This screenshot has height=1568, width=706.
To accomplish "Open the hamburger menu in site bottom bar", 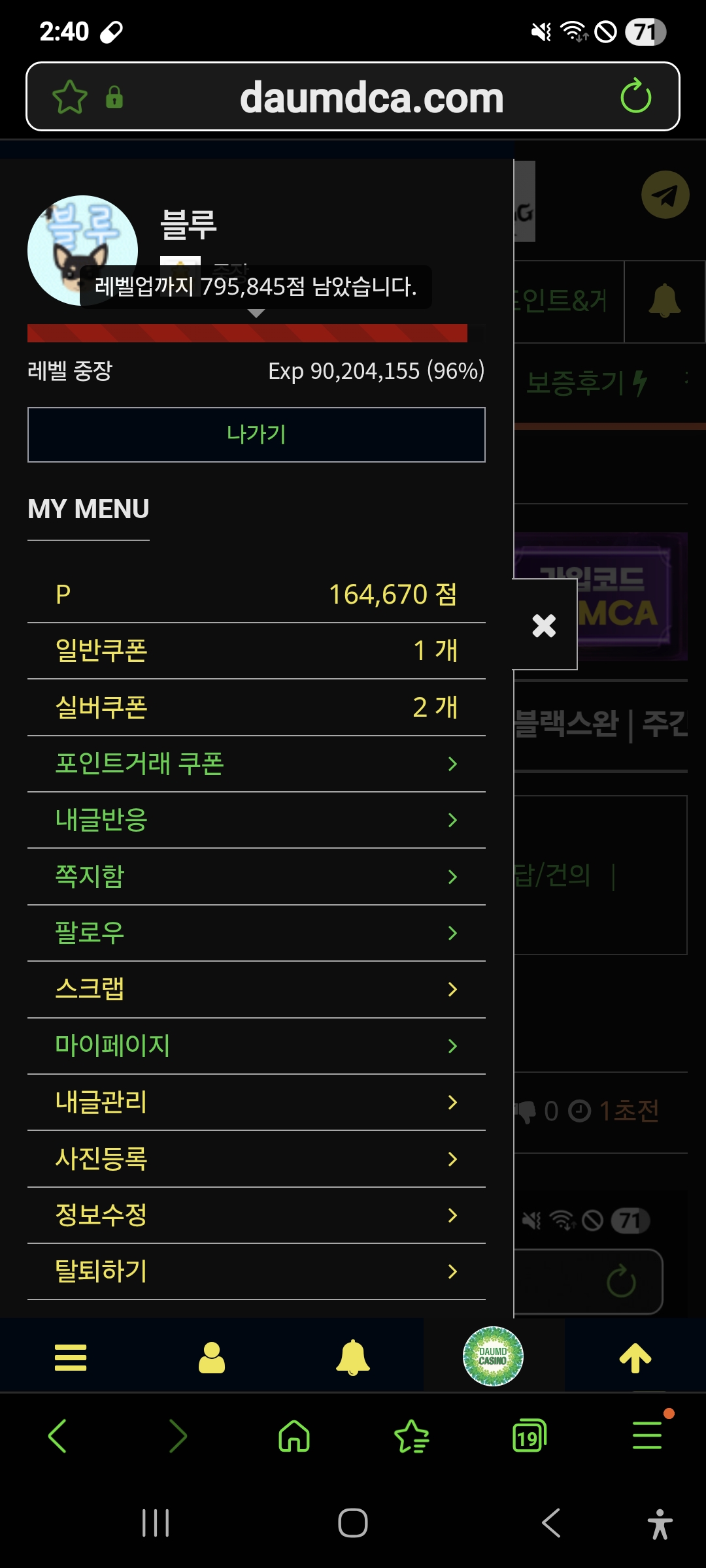I will (71, 1358).
